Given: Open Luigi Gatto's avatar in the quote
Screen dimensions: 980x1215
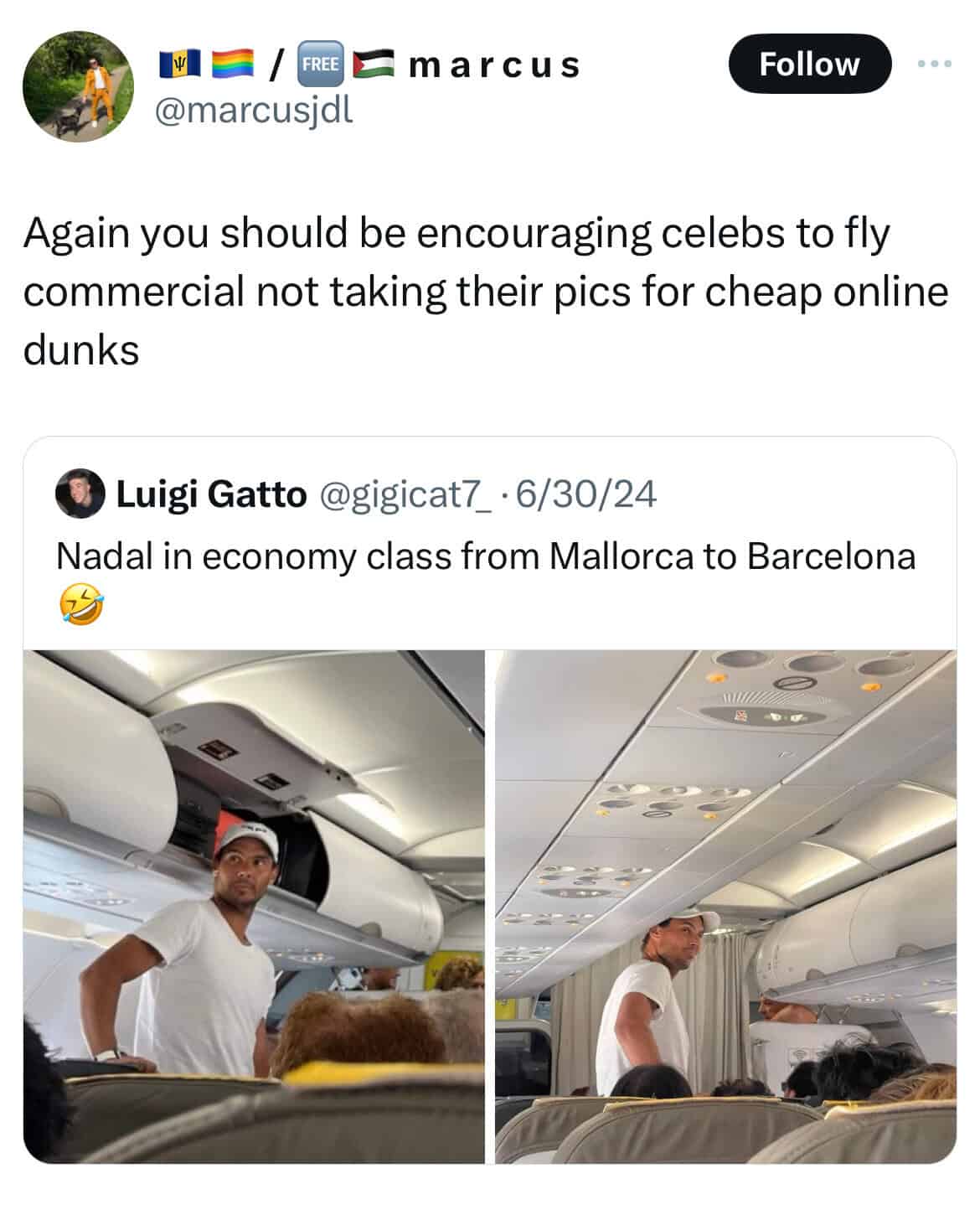Looking at the screenshot, I should coord(80,494).
